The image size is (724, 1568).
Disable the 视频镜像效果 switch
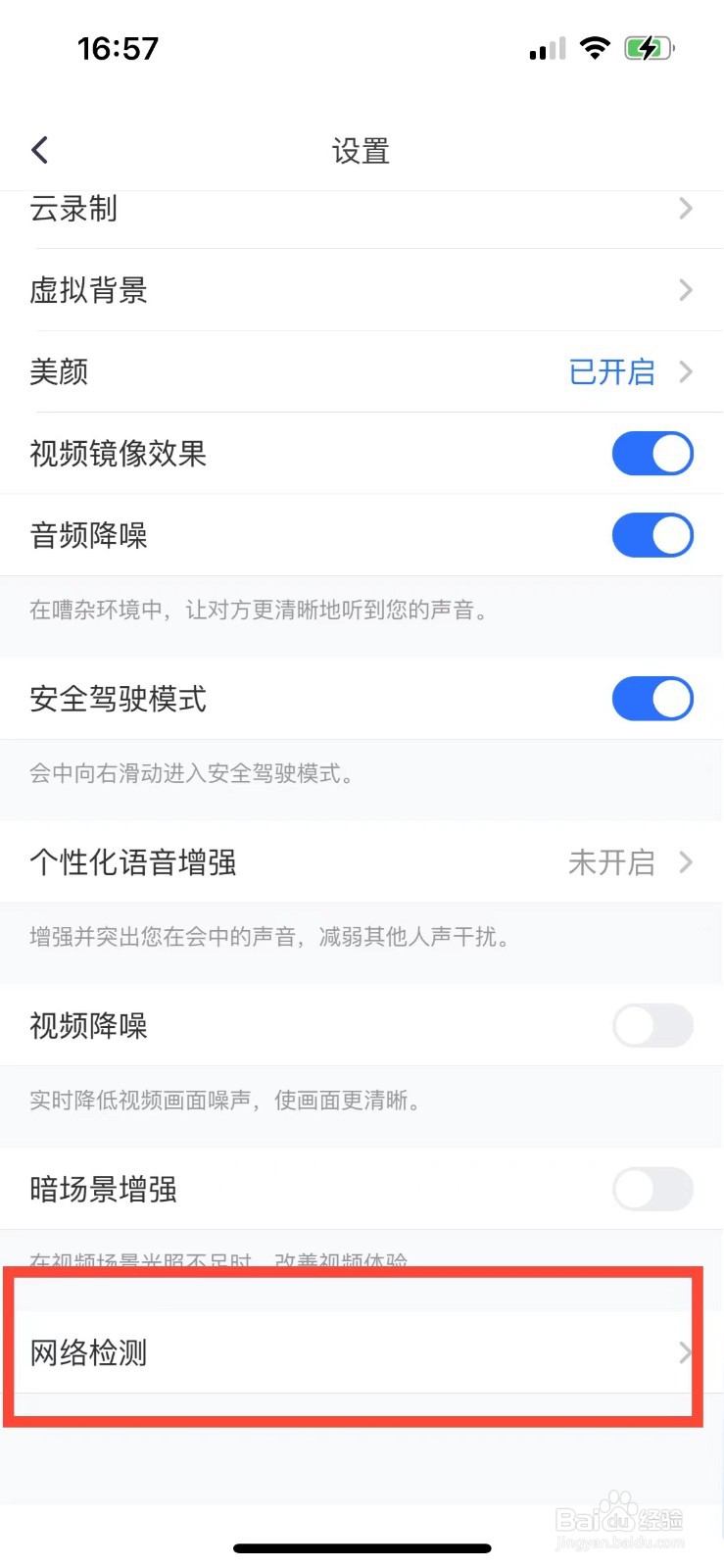[652, 454]
